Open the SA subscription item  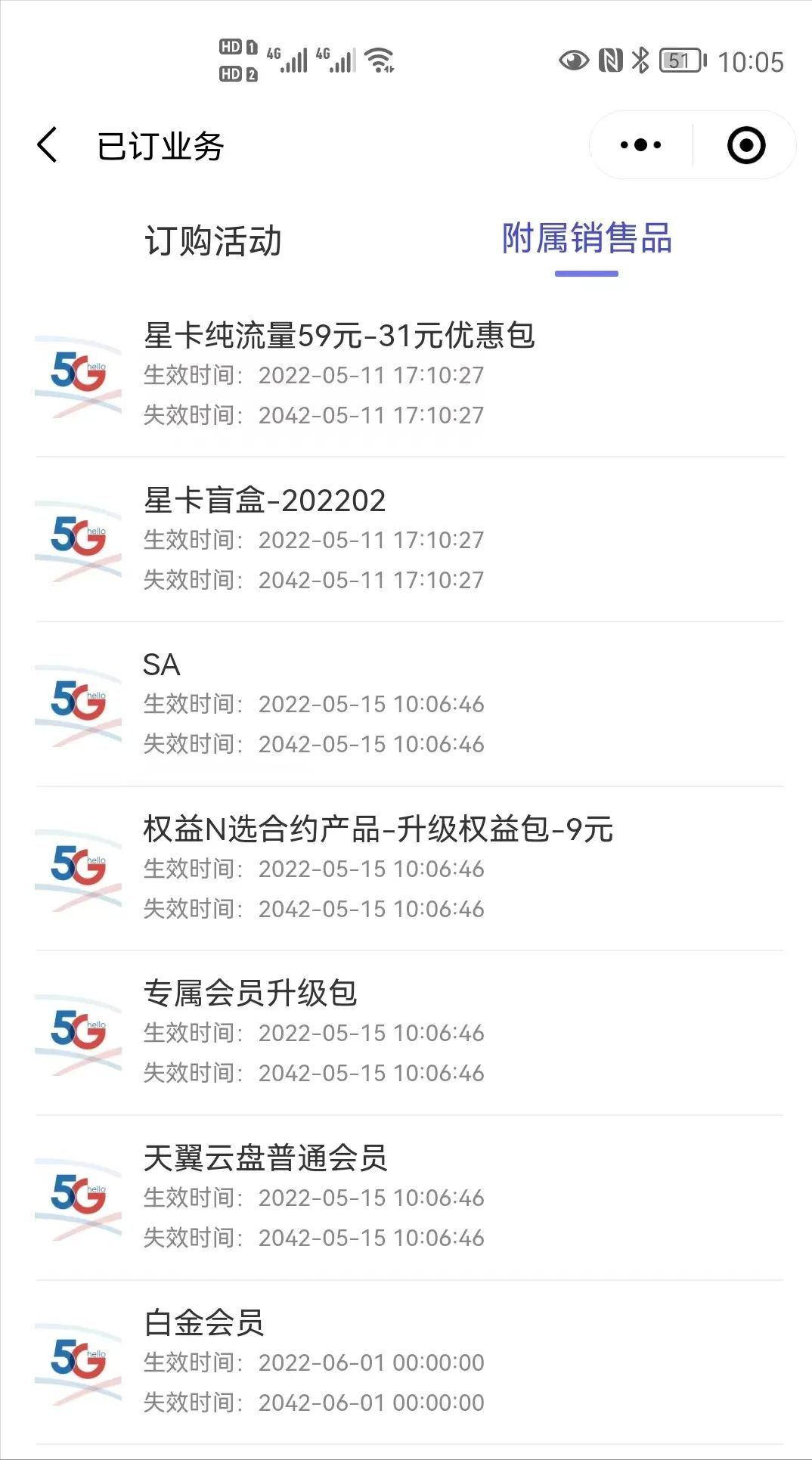pyautogui.click(x=163, y=665)
